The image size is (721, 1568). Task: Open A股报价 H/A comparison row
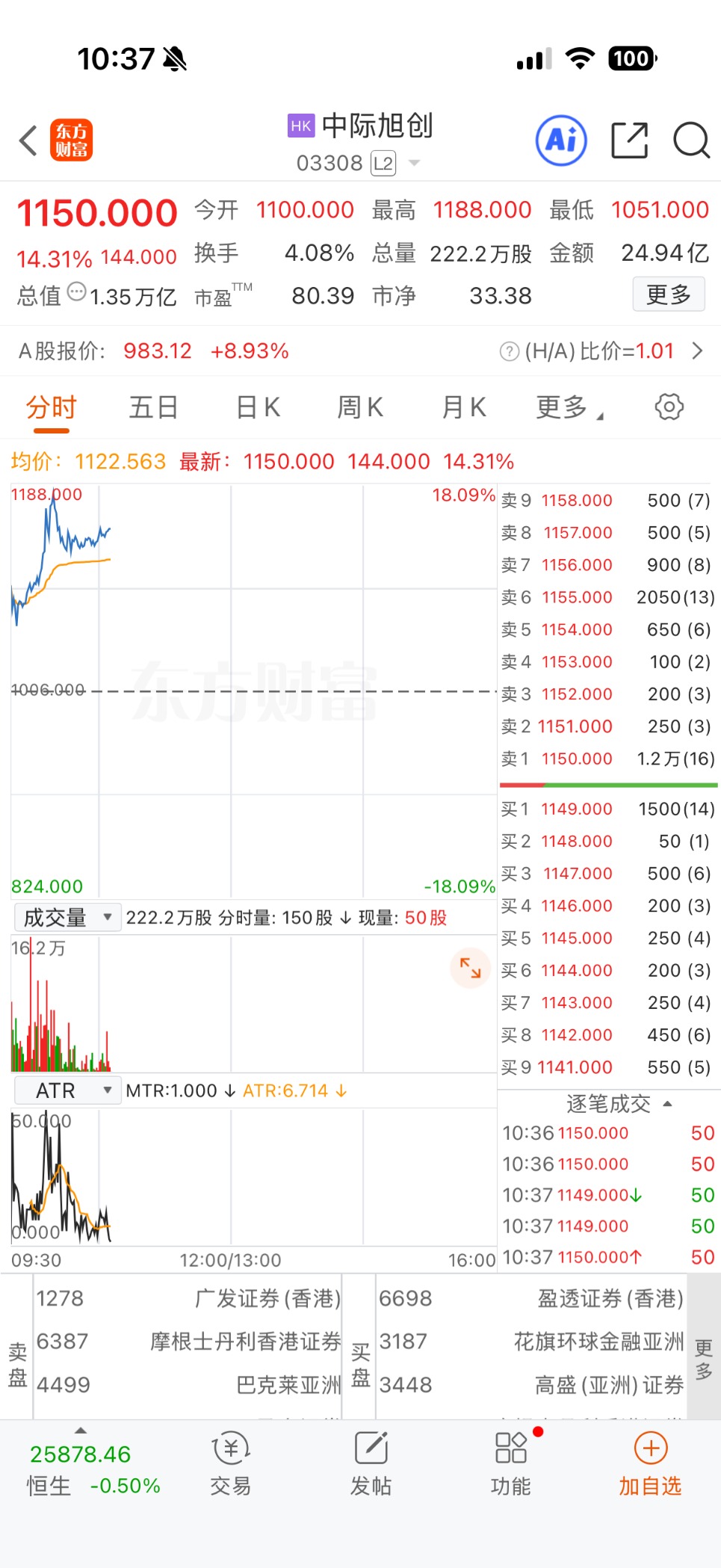point(360,351)
